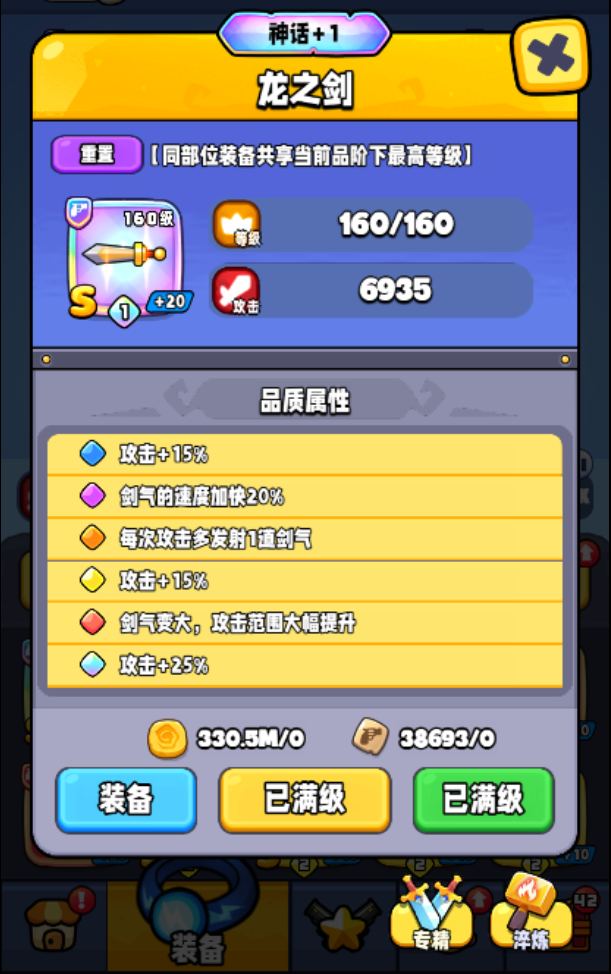Screen dimensions: 611x974
Task: Open the 专精 mastery menu
Action: click(x=430, y=915)
